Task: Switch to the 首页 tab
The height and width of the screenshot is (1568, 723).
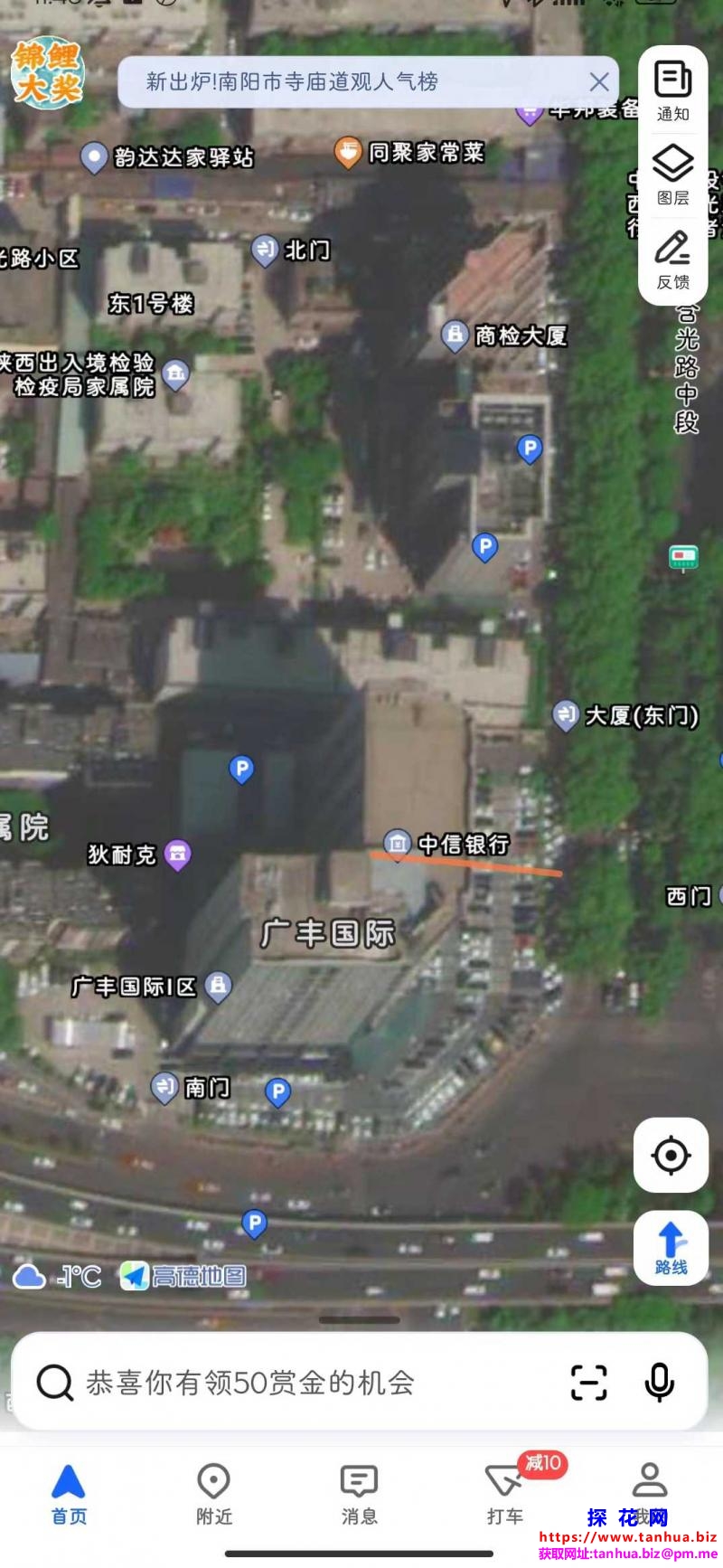Action: tap(69, 1494)
